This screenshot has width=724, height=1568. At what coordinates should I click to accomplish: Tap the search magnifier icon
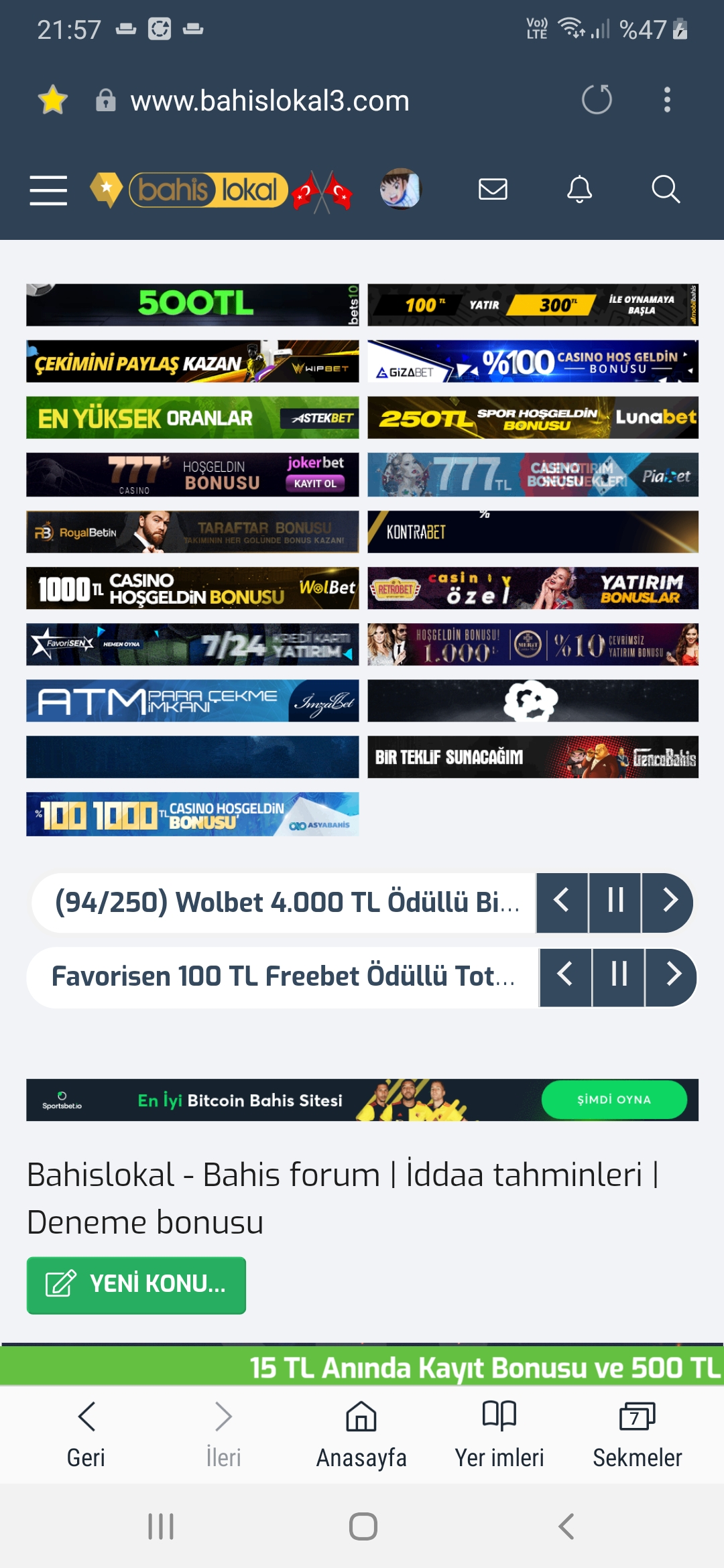pos(666,190)
